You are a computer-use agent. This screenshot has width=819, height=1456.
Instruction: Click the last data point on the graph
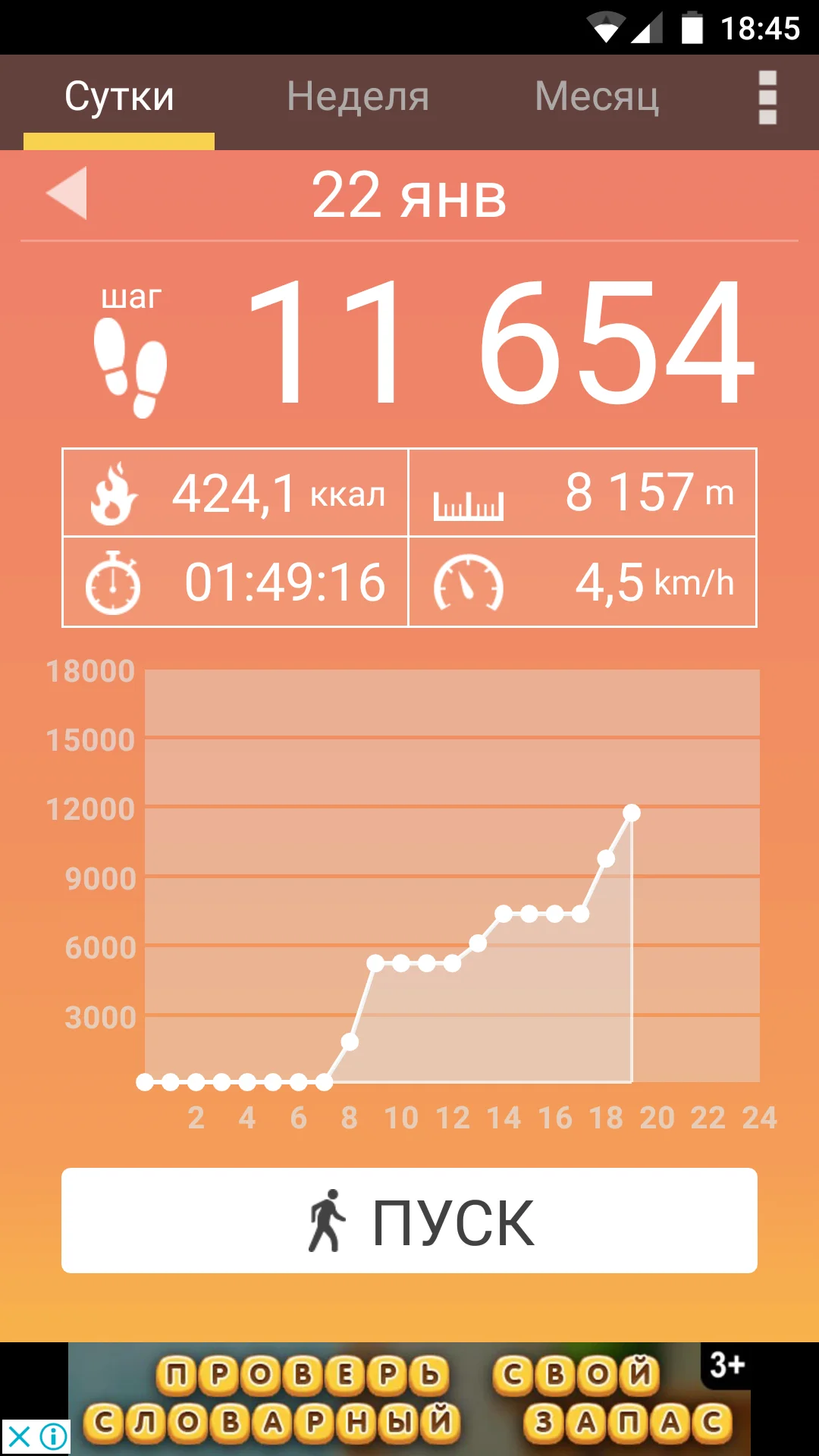pyautogui.click(x=632, y=811)
